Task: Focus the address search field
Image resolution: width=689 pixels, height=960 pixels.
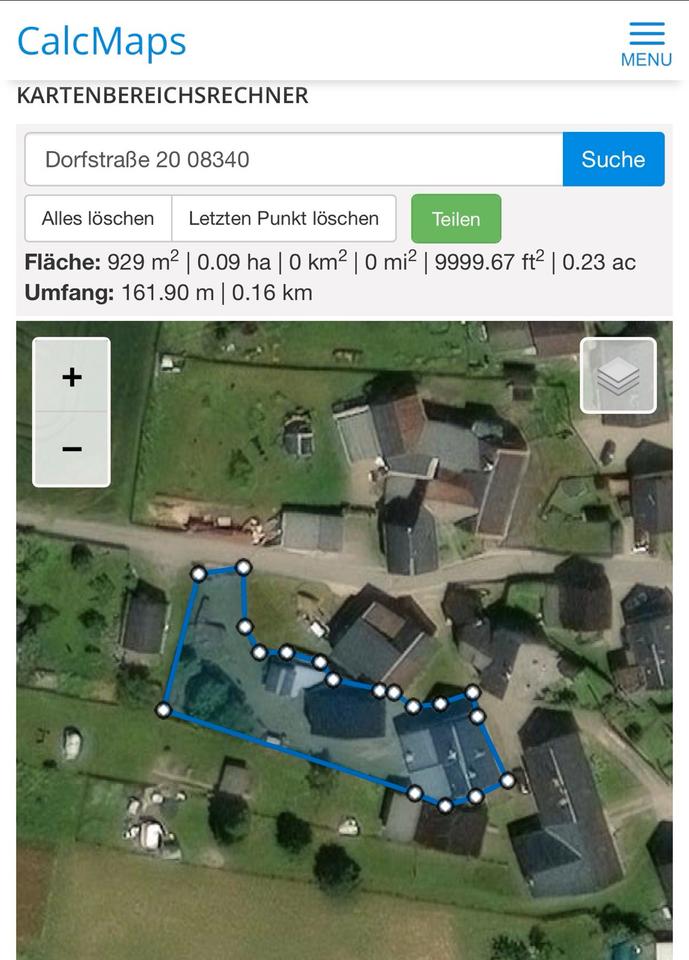Action: click(x=294, y=159)
